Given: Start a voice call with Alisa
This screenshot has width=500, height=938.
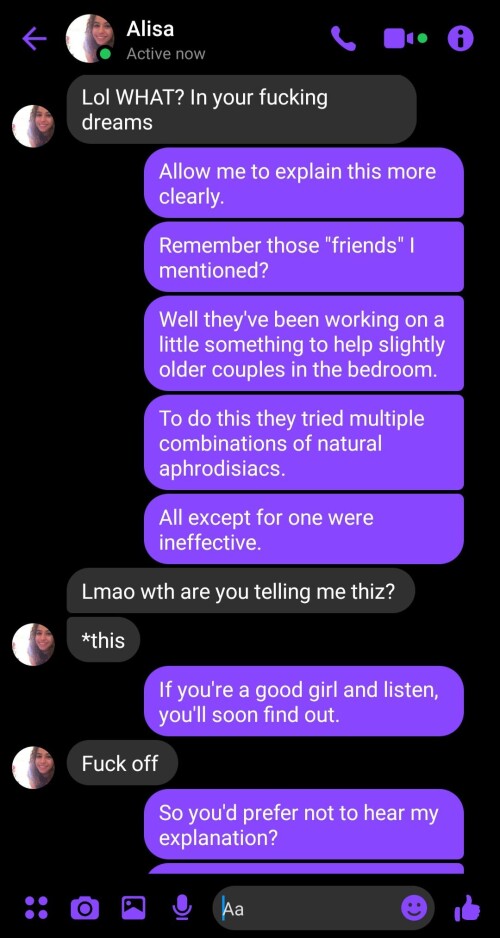Looking at the screenshot, I should [343, 39].
